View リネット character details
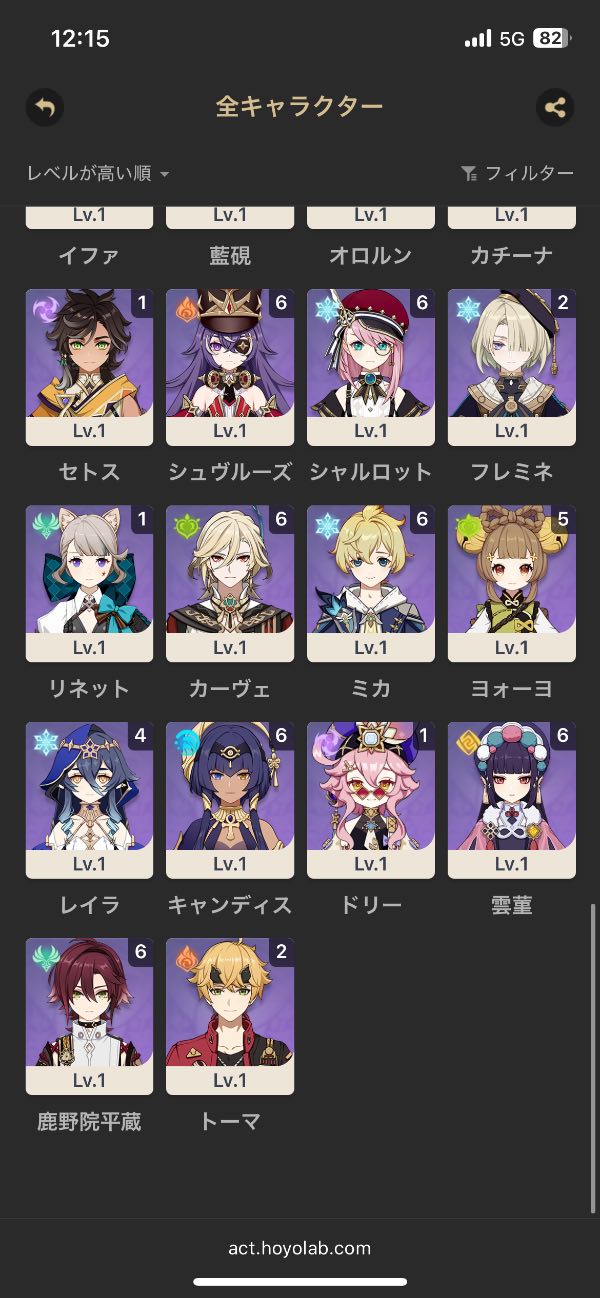The width and height of the screenshot is (600, 1298). coord(90,583)
